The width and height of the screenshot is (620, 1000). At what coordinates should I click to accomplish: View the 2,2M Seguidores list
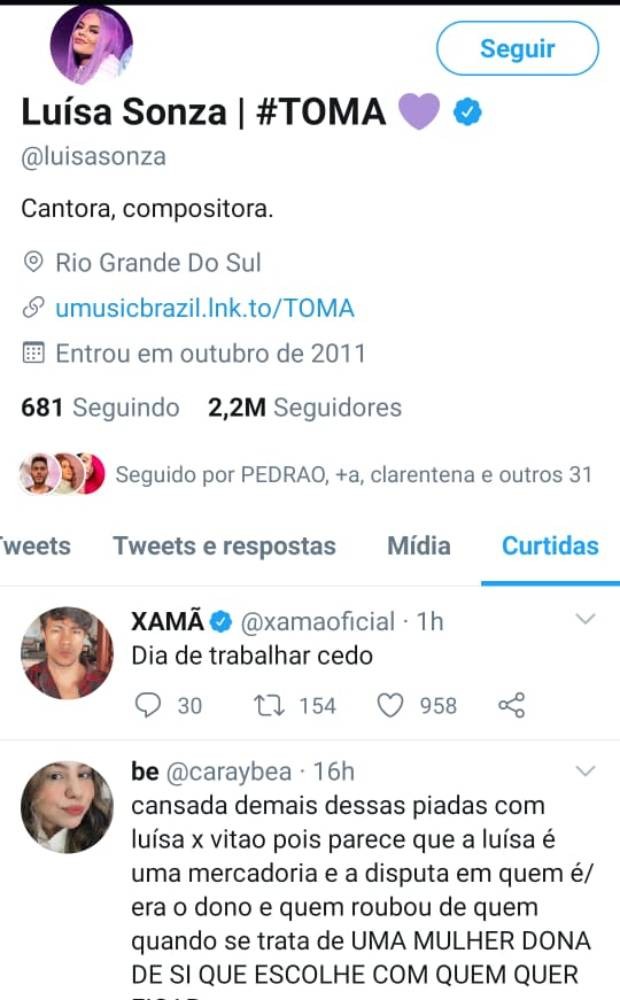click(x=304, y=408)
